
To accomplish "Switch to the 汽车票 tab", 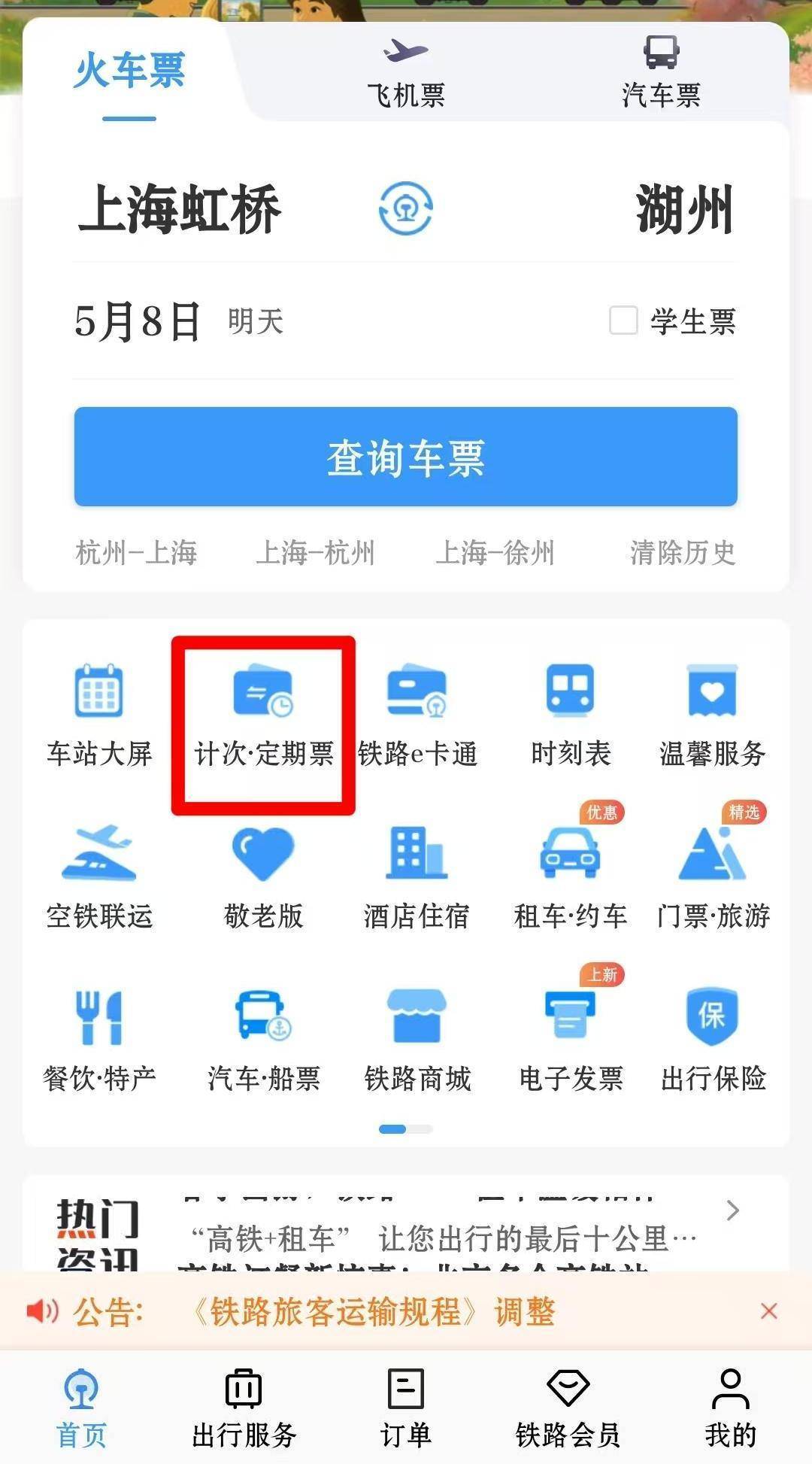I will tap(660, 74).
